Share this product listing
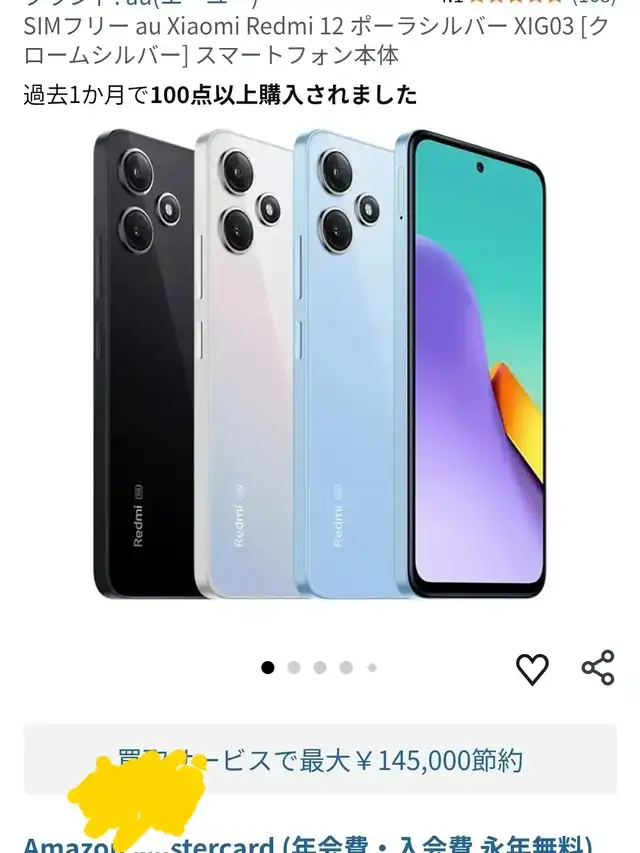Image resolution: width=640 pixels, height=853 pixels. [598, 668]
